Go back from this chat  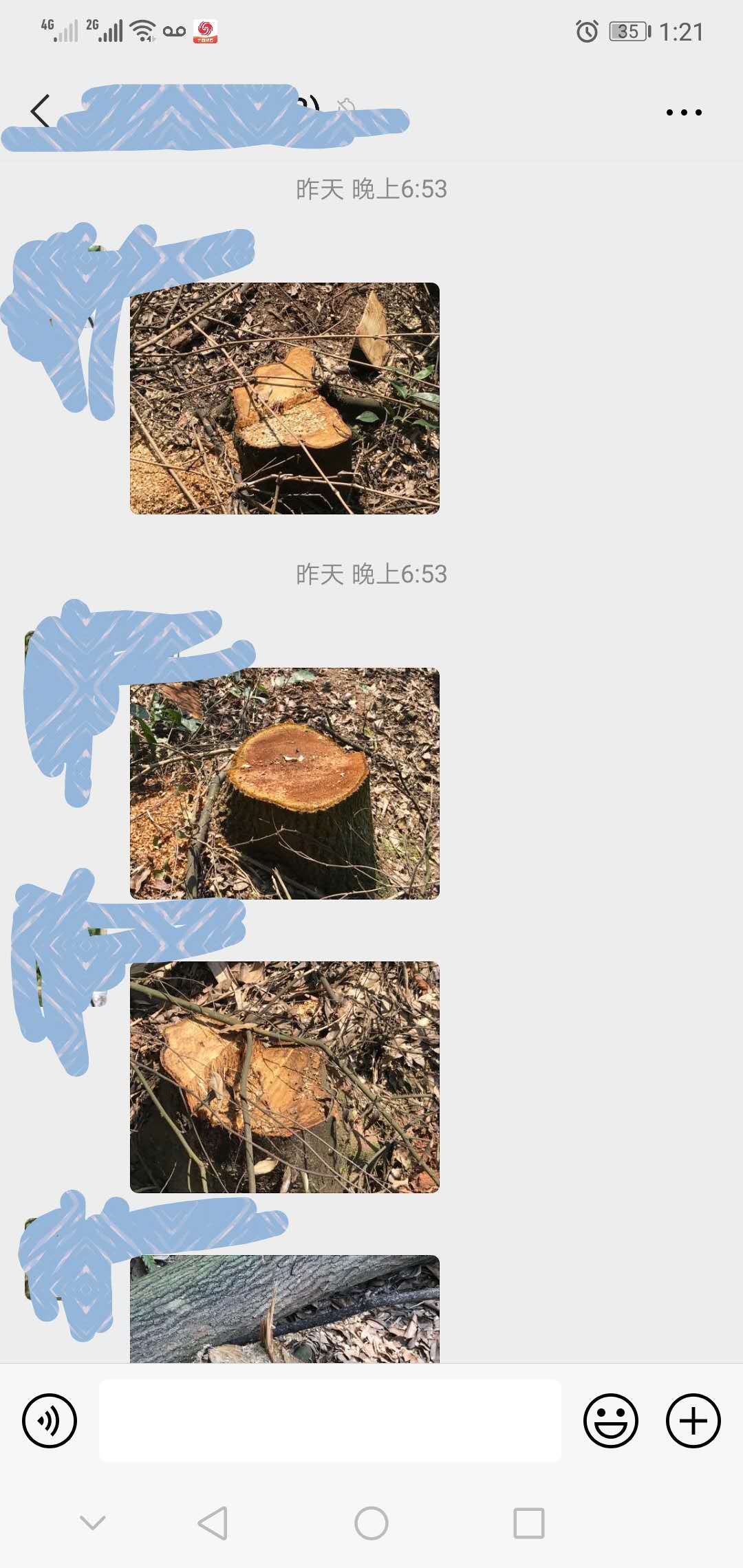[41, 111]
